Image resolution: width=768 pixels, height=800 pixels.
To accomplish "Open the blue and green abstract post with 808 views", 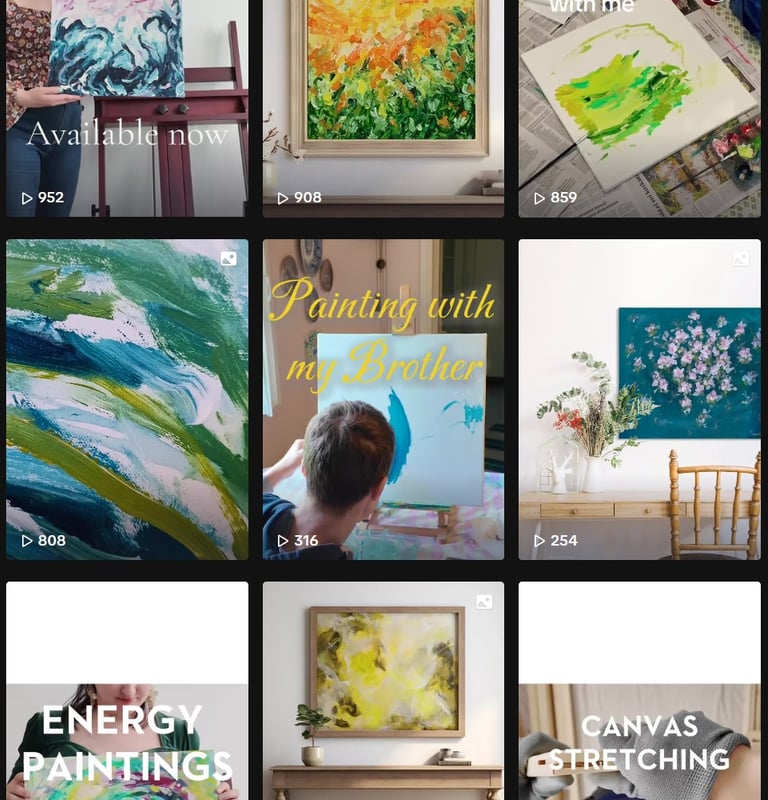I will pyautogui.click(x=127, y=400).
